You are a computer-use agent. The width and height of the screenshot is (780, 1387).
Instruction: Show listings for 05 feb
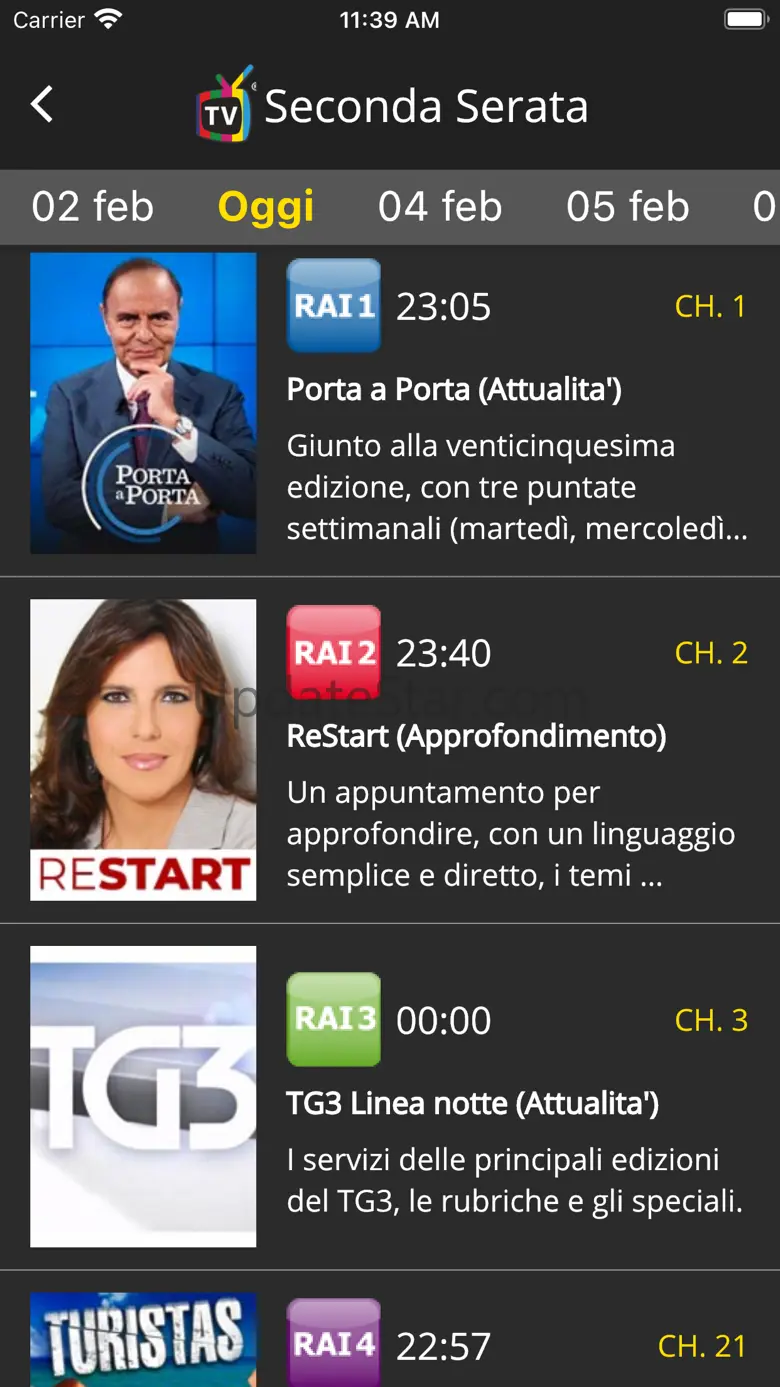pos(628,207)
